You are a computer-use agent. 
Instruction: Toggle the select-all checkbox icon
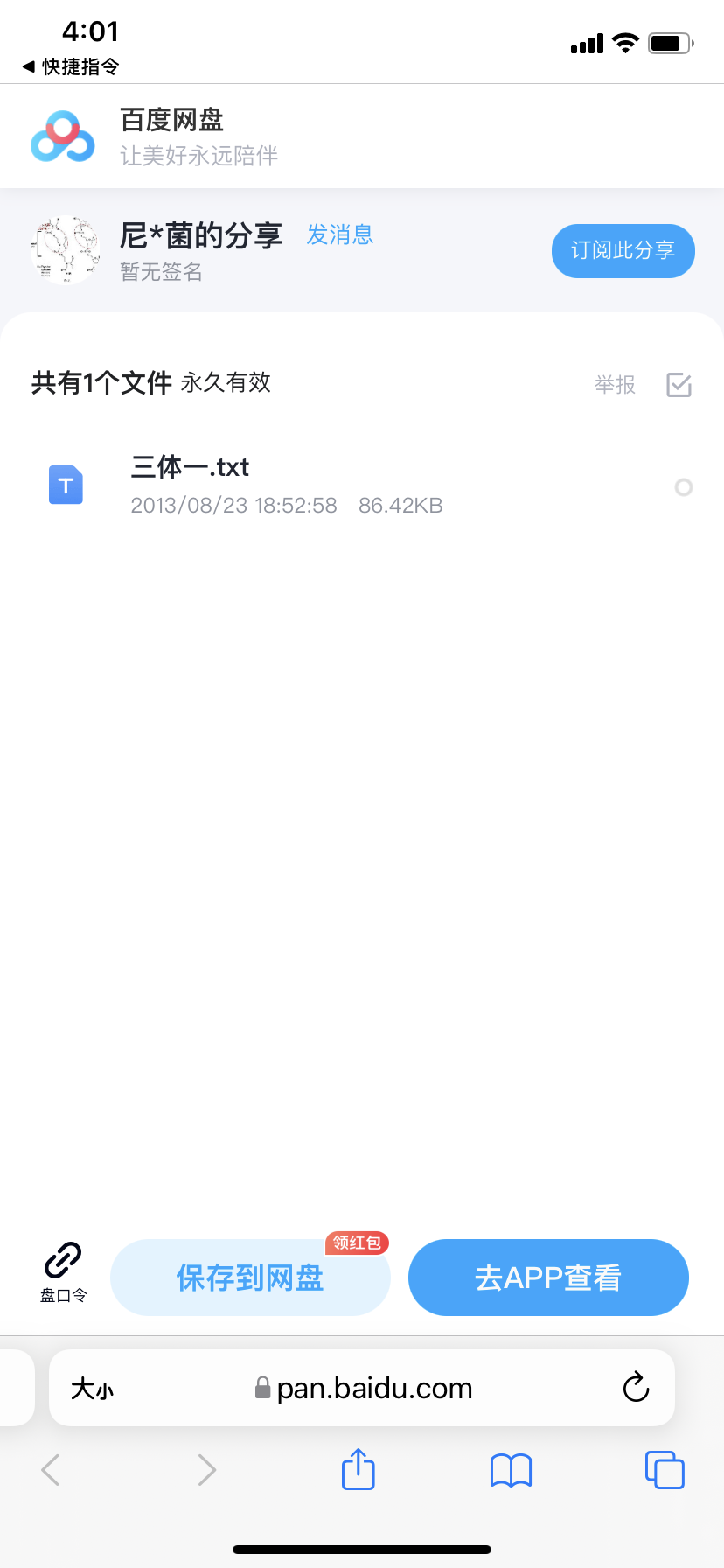pyautogui.click(x=679, y=385)
